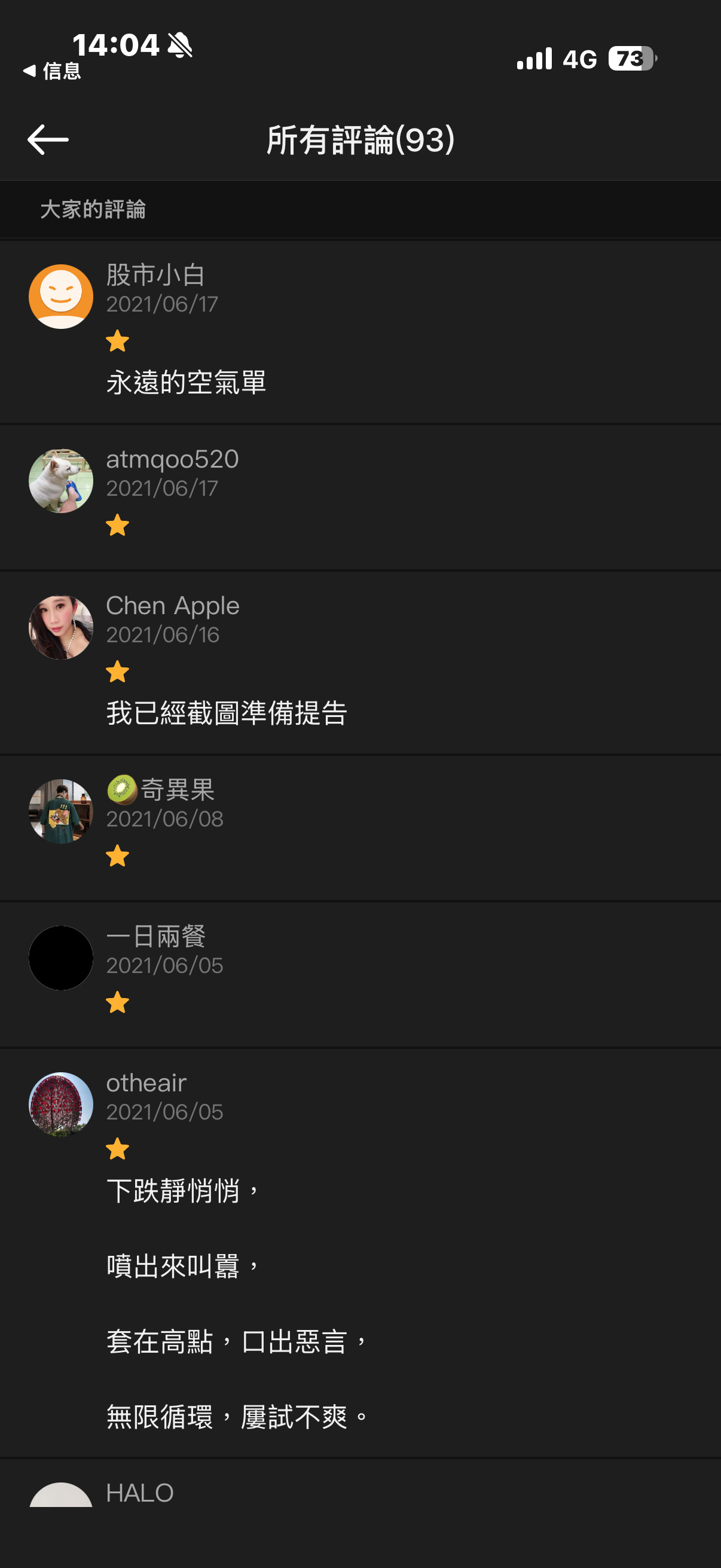Open 一日兩餐's black avatar

pyautogui.click(x=61, y=958)
